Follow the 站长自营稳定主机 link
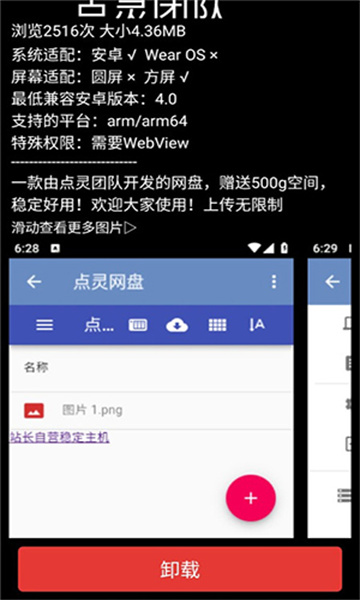 pyautogui.click(x=59, y=437)
